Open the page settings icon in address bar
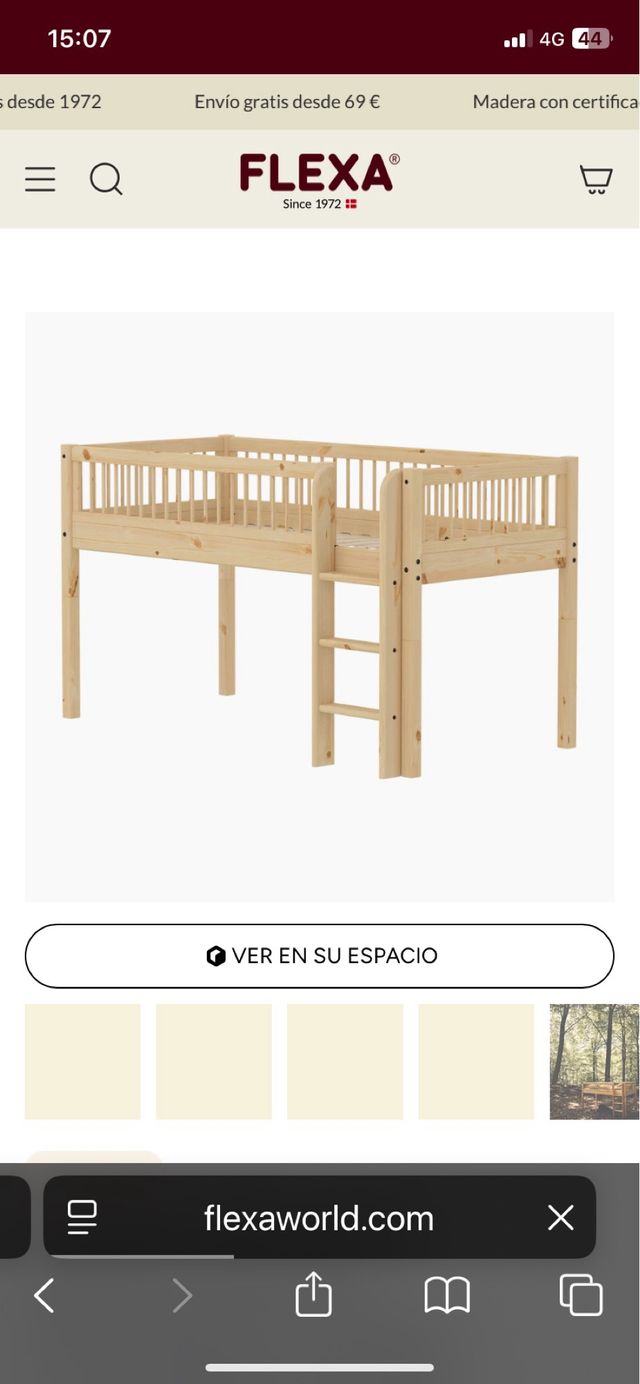This screenshot has height=1384, width=640. [82, 1217]
